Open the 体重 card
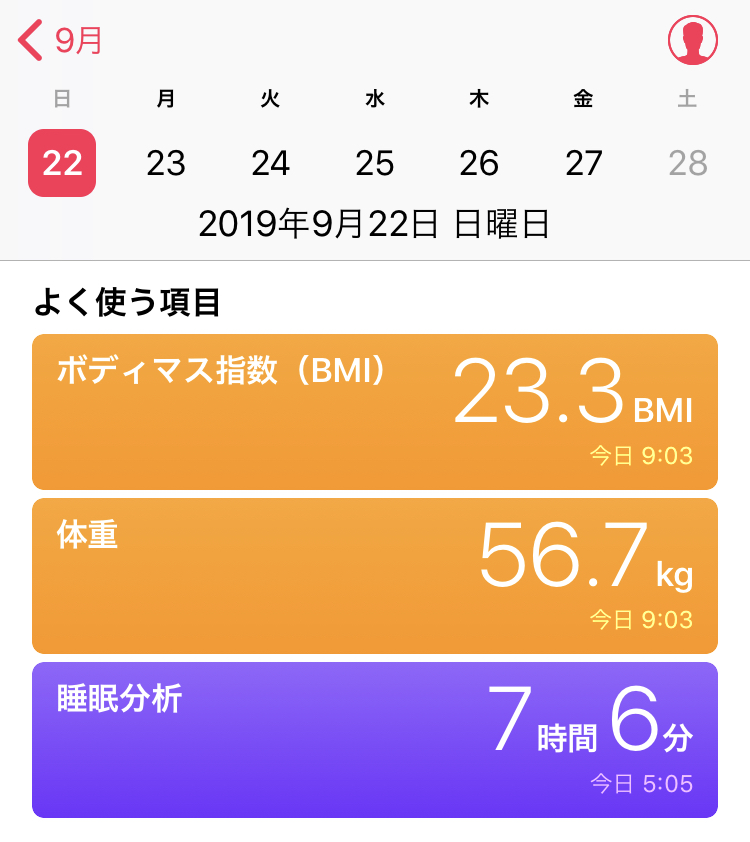 [x=375, y=576]
